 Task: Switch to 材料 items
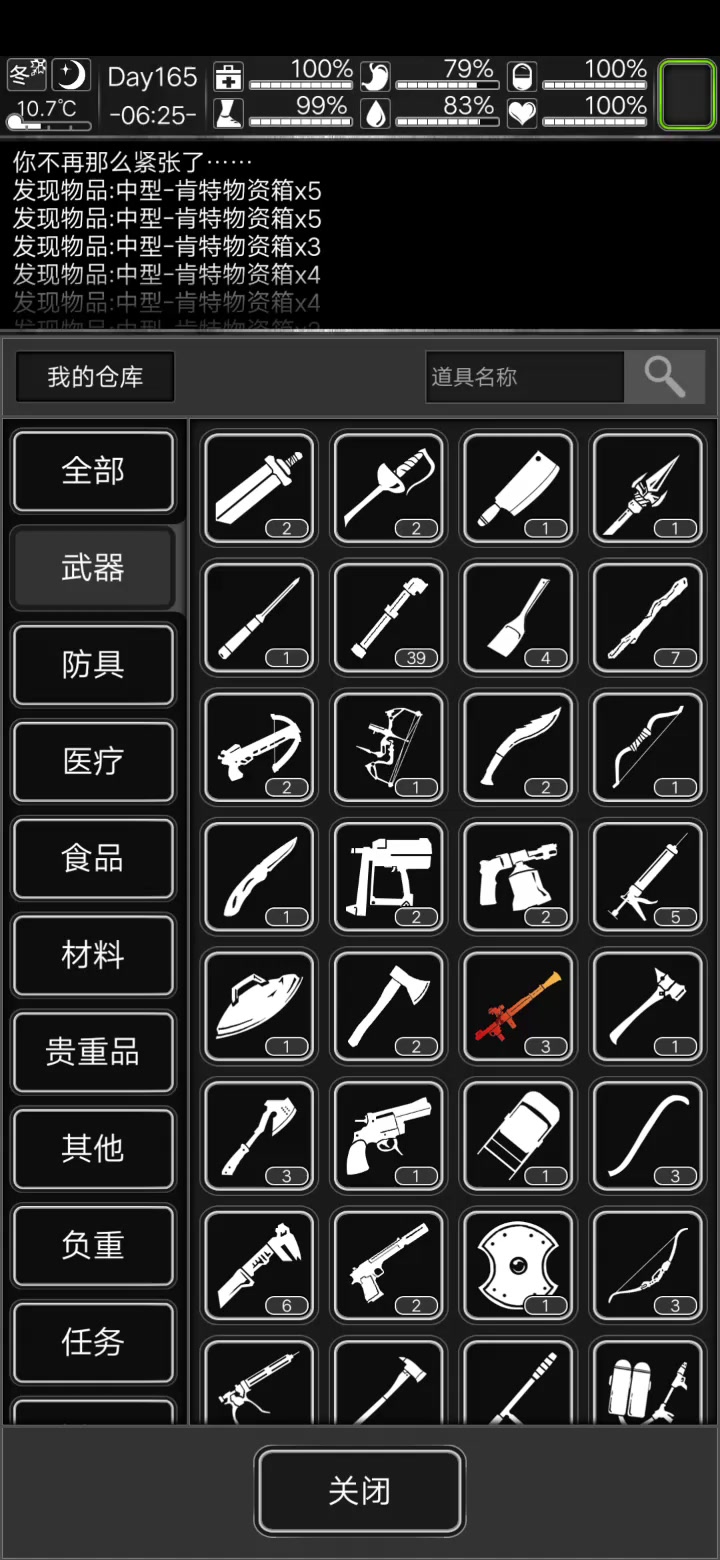point(93,955)
